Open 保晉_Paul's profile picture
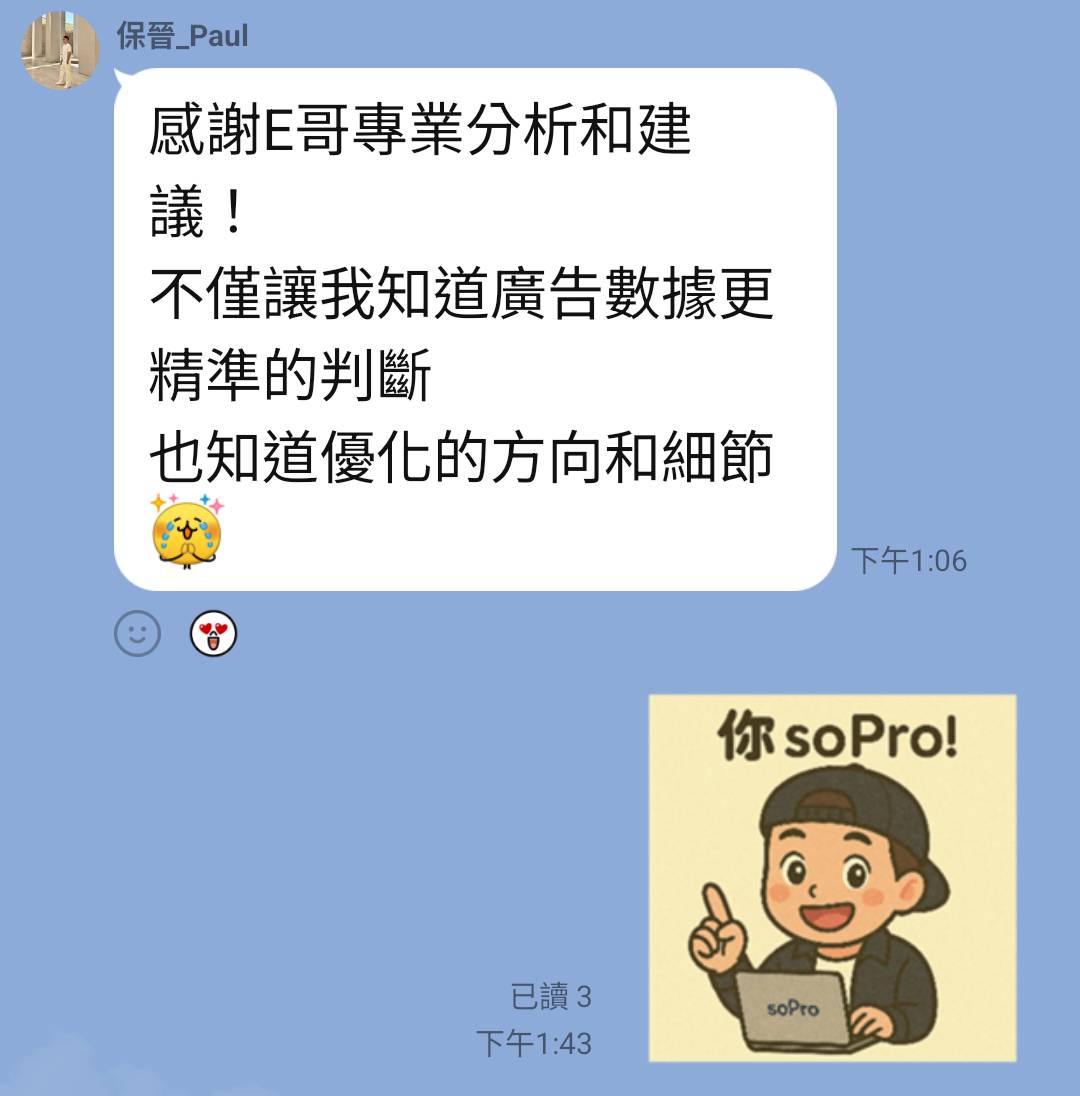The height and width of the screenshot is (1096, 1080). [60, 50]
